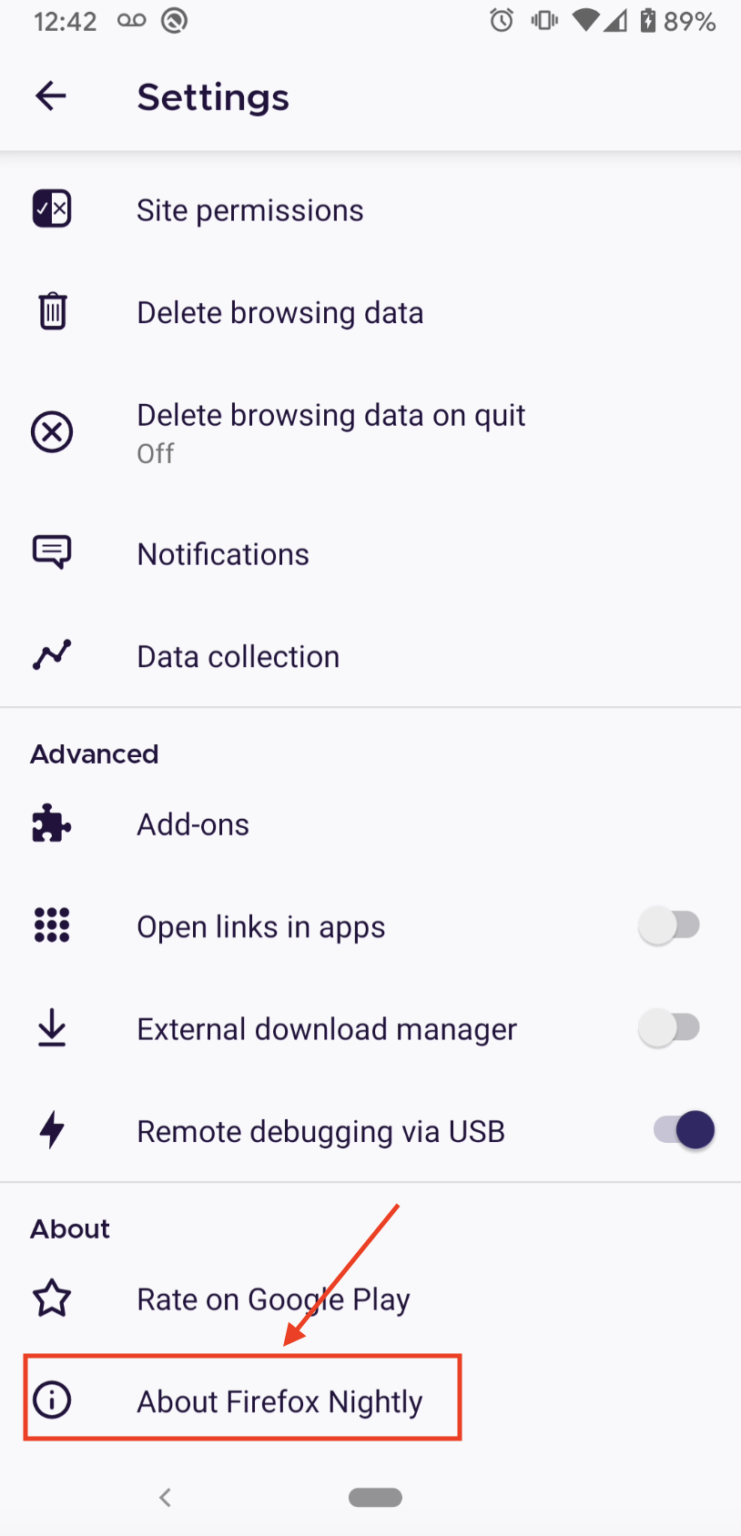
Task: Tap the Site permissions icon
Action: click(51, 209)
